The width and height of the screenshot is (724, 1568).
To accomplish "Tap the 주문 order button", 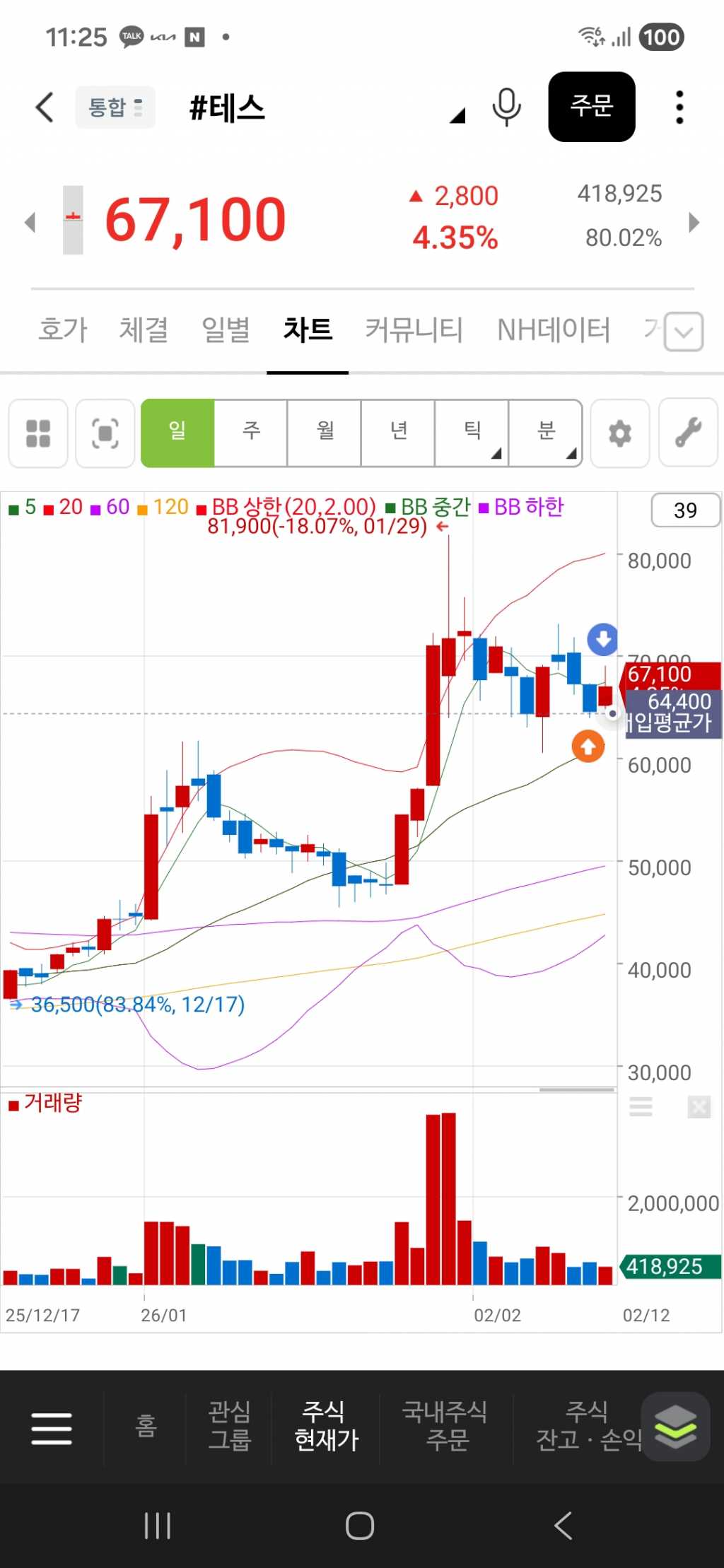I will [x=591, y=107].
